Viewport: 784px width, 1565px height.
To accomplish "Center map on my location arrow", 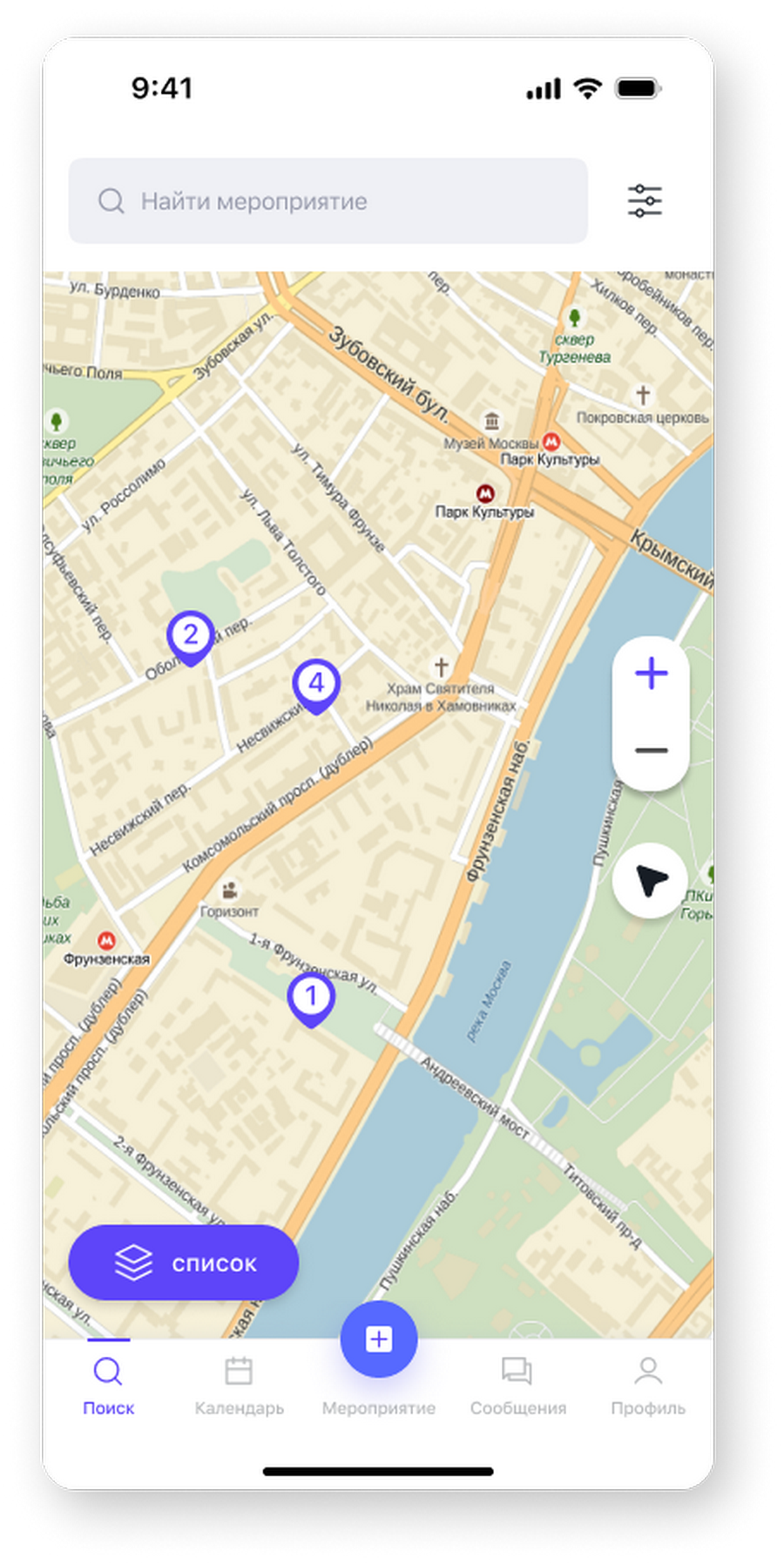I will coord(651,880).
